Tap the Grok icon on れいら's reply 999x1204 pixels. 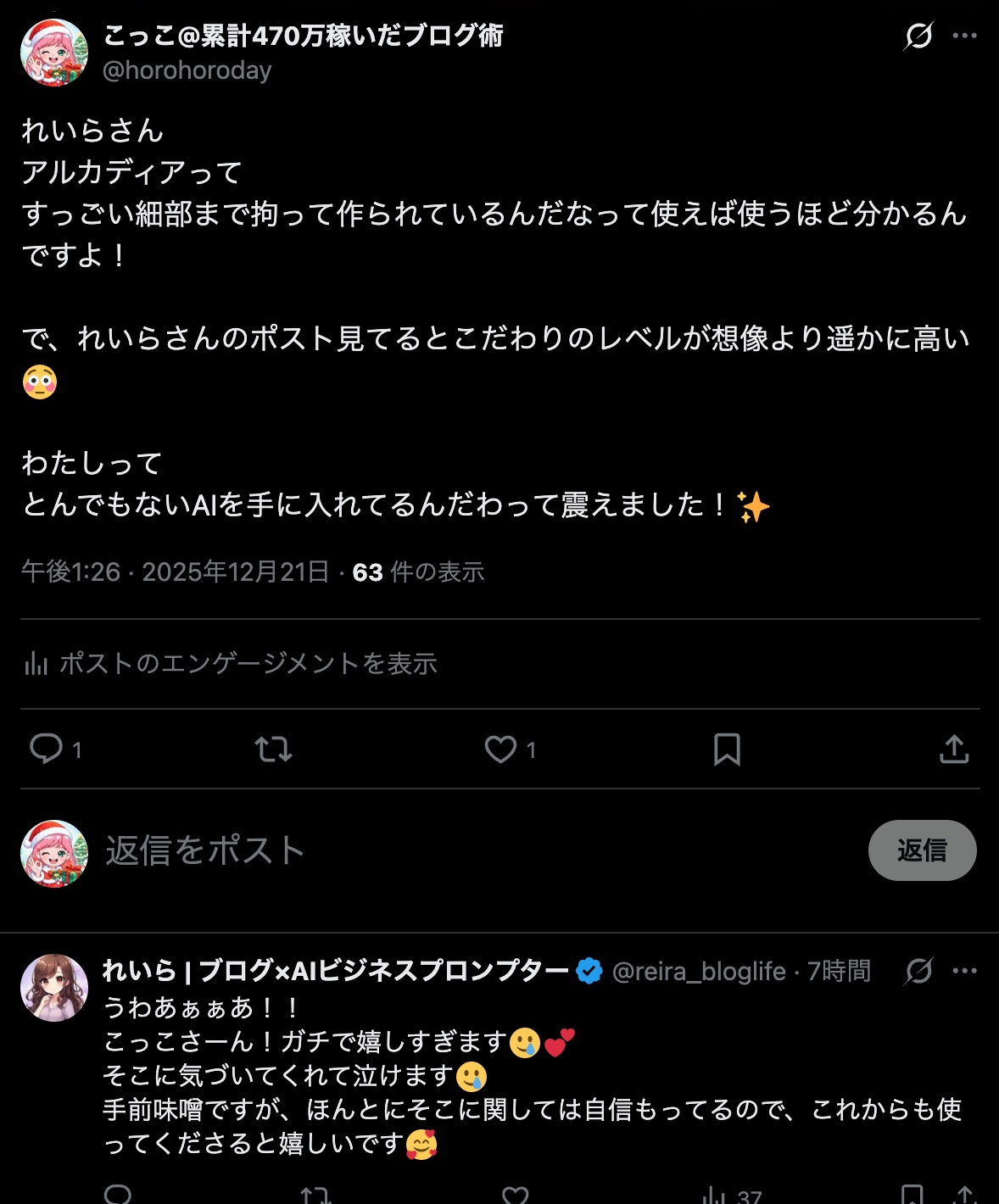(918, 971)
